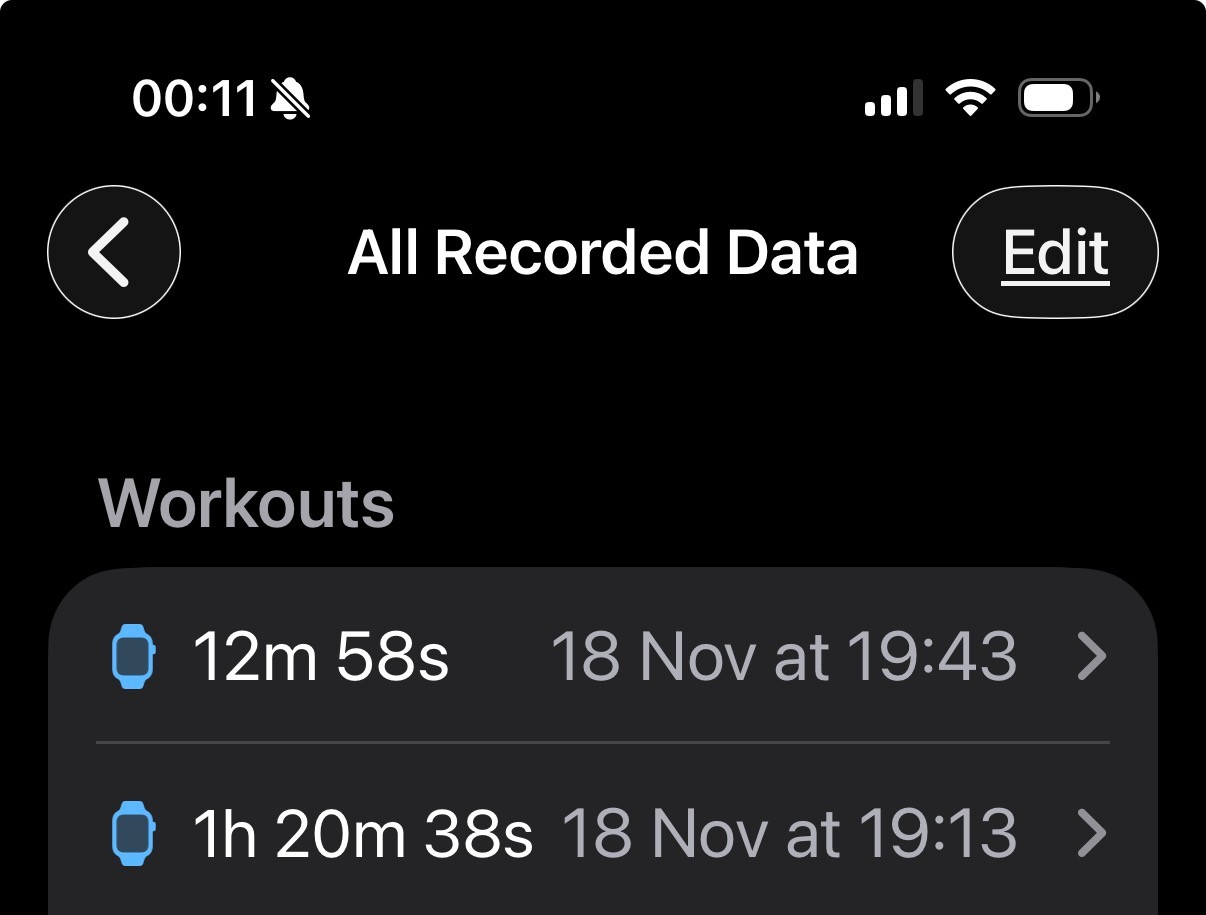Open the 1h 20m 38s workout entry

pos(602,832)
